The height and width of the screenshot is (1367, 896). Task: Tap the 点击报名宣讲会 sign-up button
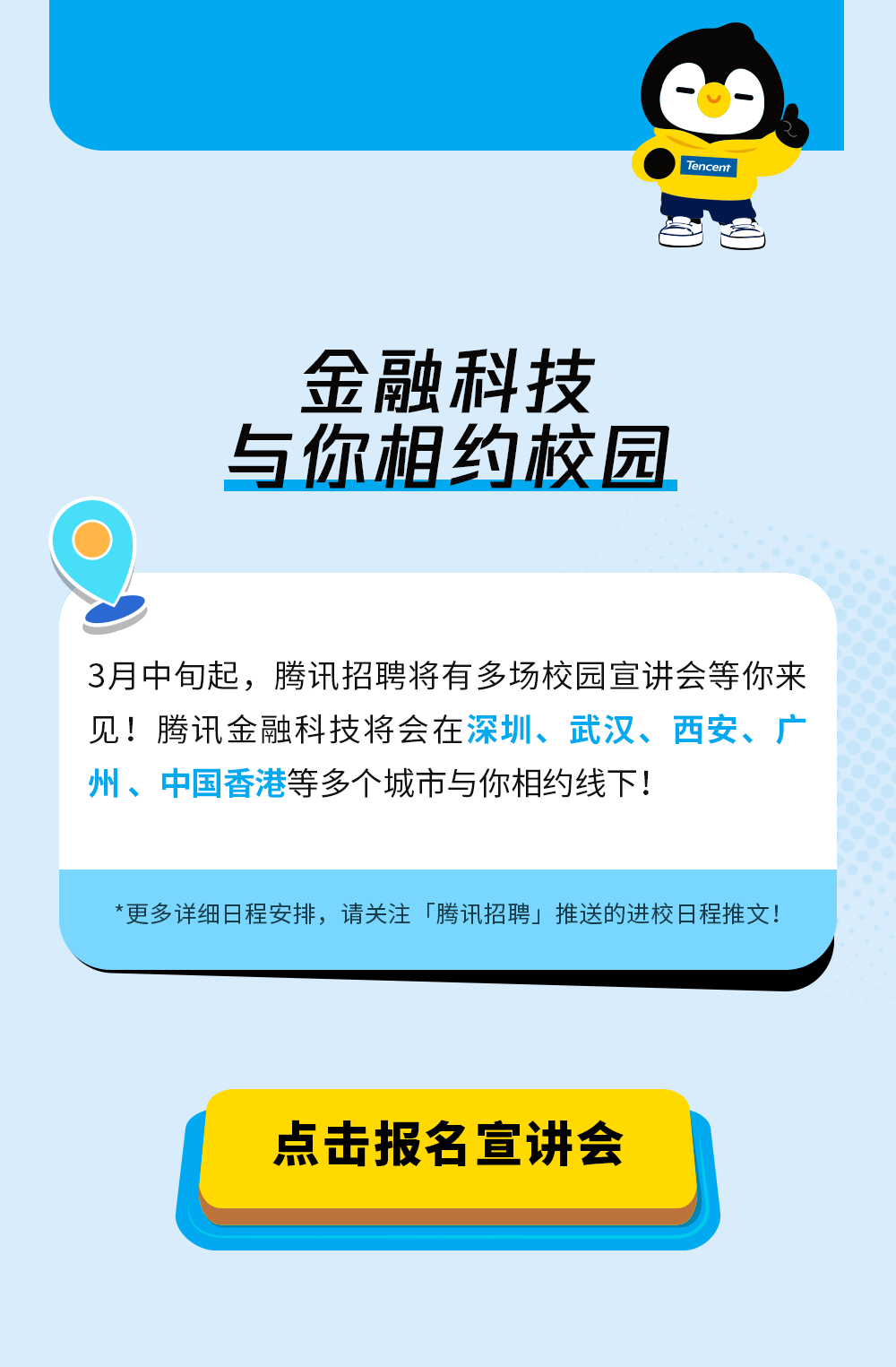448,1147
